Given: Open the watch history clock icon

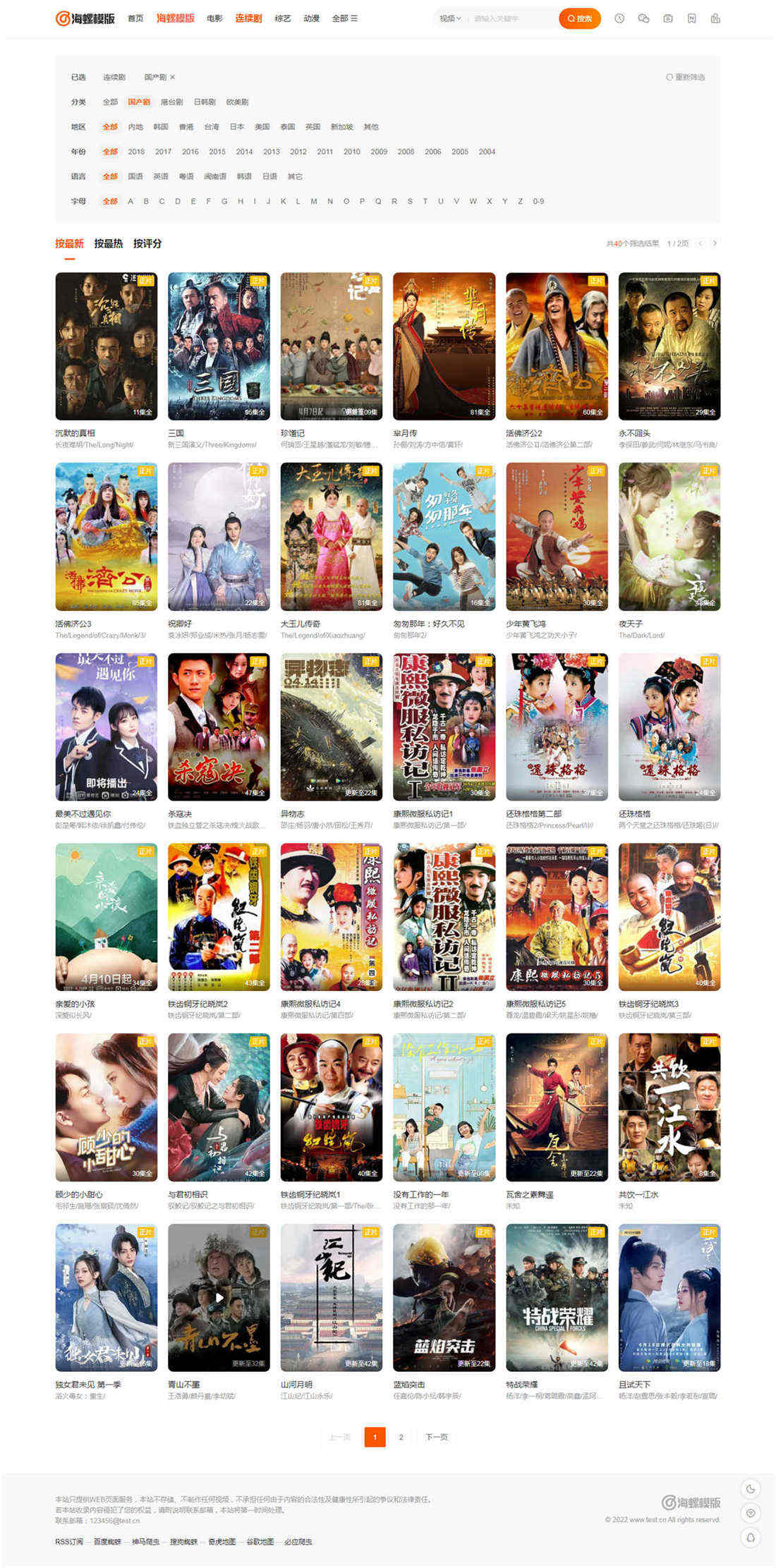Looking at the screenshot, I should pyautogui.click(x=619, y=18).
